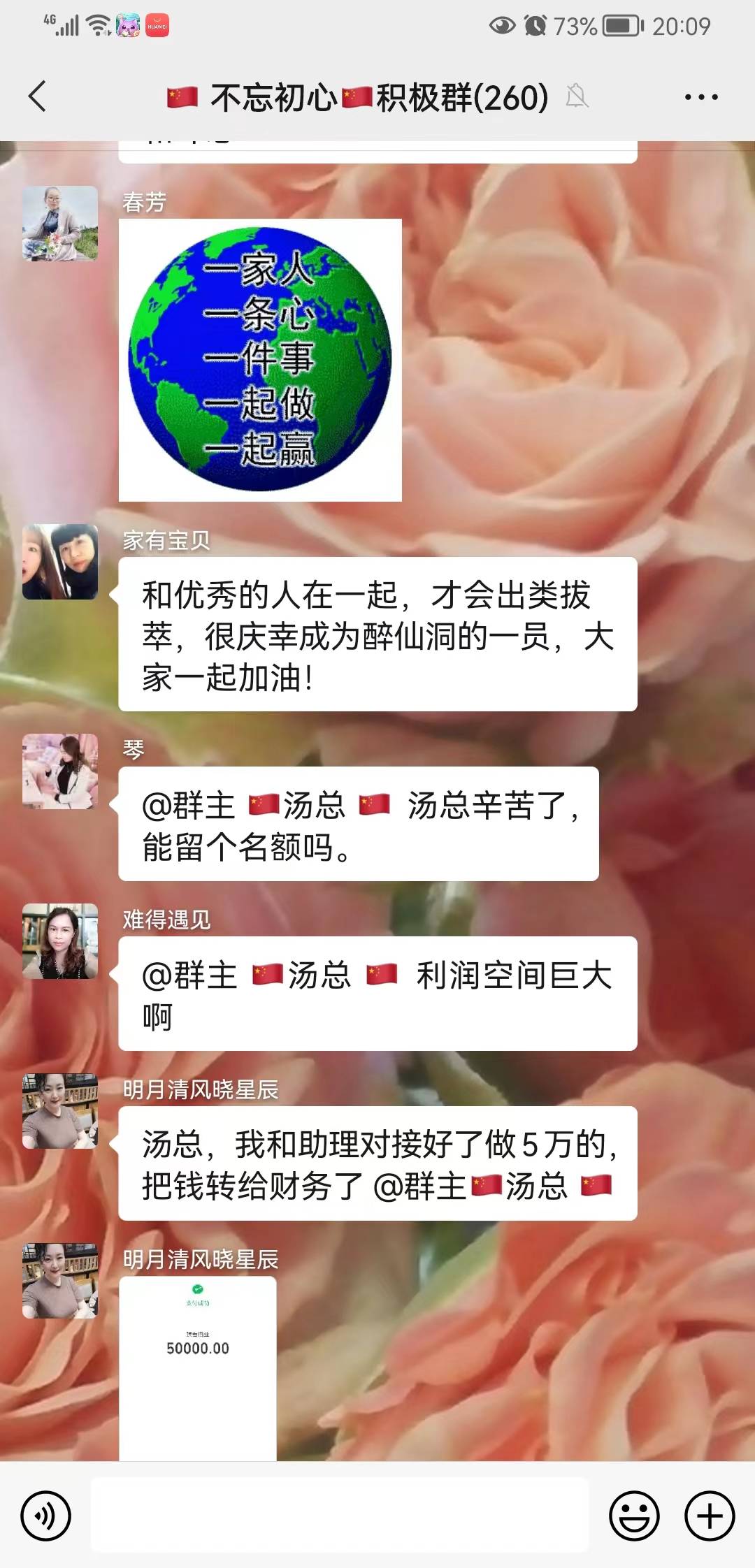This screenshot has height=1568, width=755.
Task: Open the 50000.00 payment screenshot
Action: pos(198,1367)
